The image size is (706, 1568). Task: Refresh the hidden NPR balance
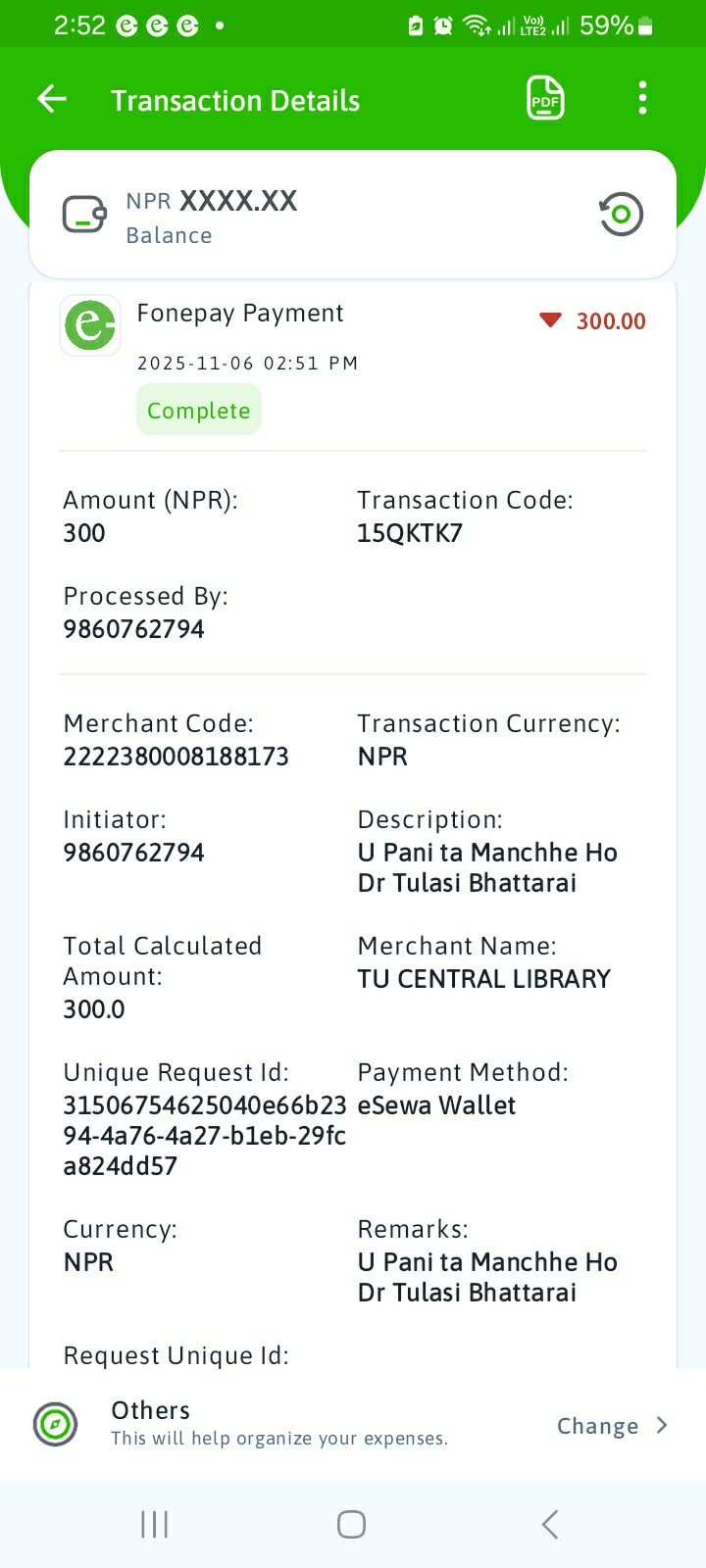tap(621, 215)
